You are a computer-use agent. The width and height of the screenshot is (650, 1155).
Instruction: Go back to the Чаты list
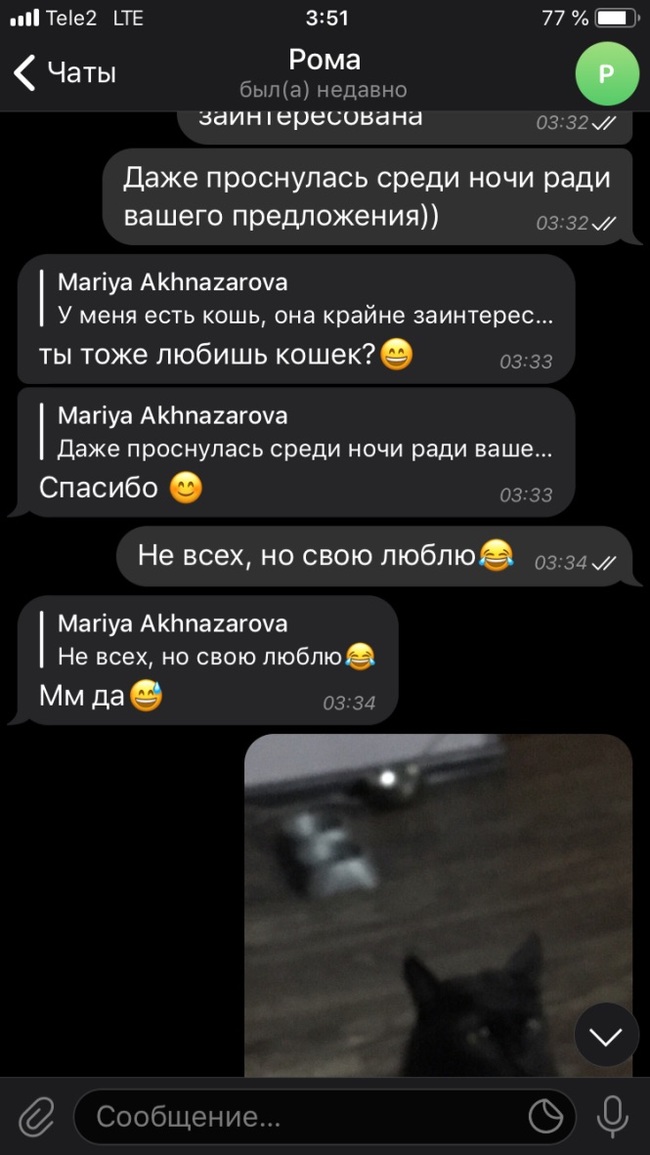point(65,73)
